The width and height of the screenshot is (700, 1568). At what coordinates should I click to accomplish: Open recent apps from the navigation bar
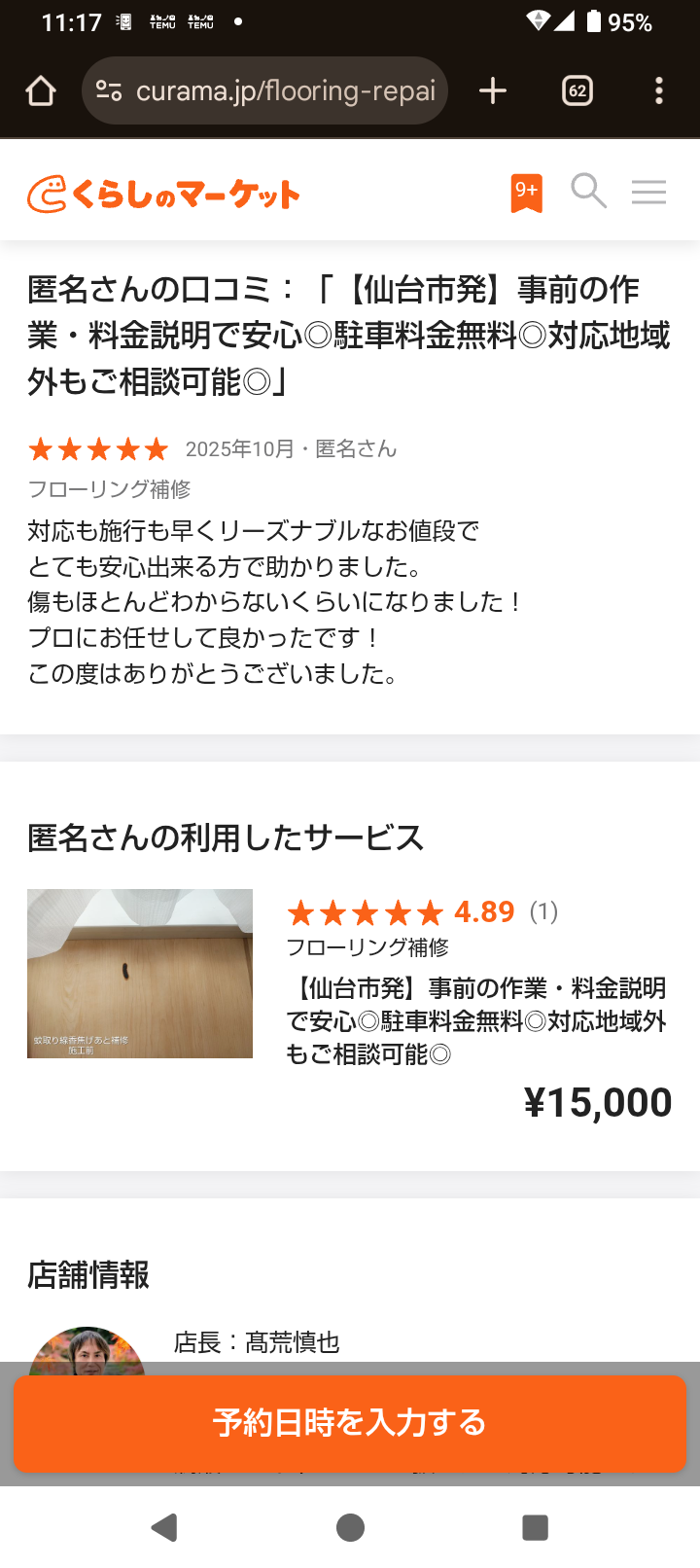[535, 1527]
